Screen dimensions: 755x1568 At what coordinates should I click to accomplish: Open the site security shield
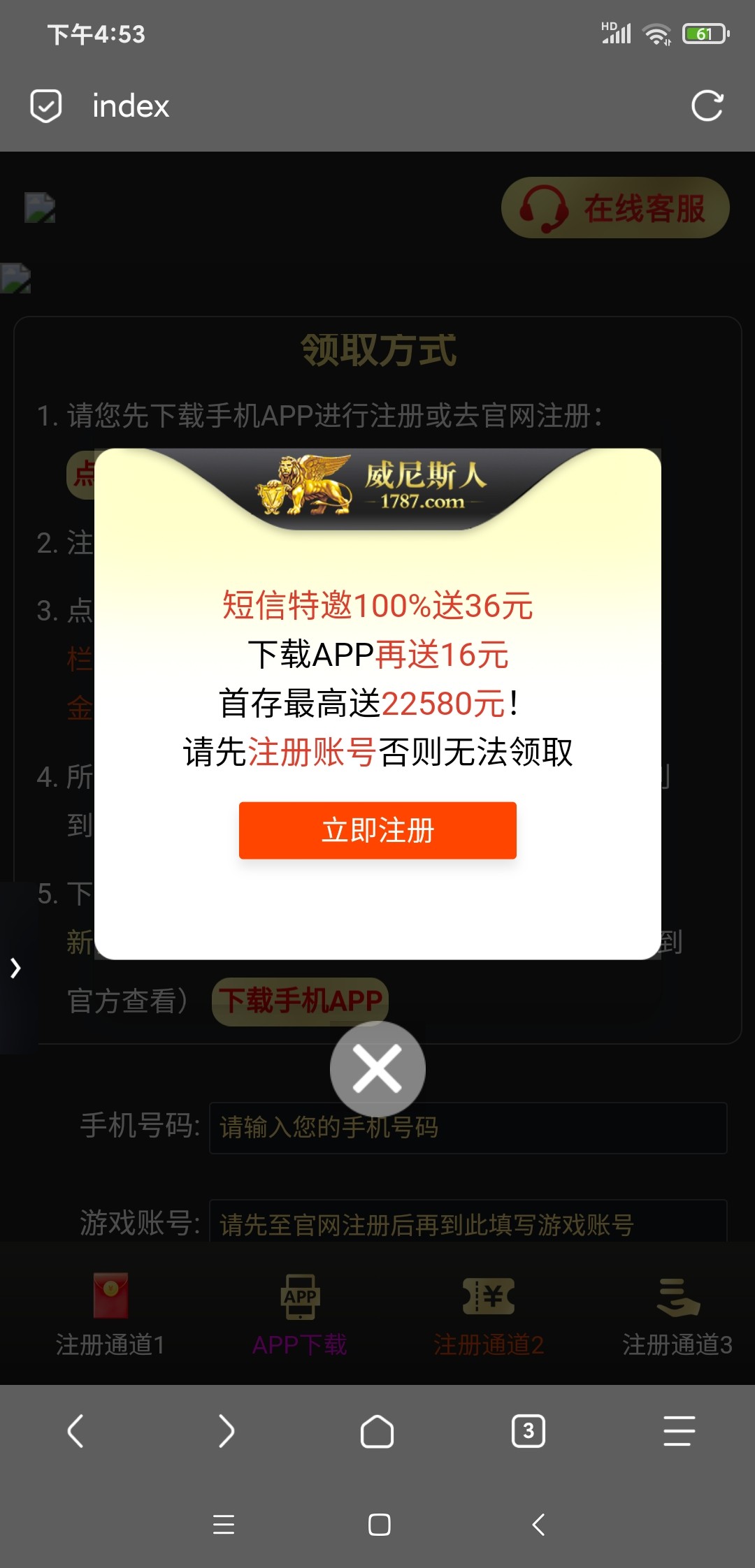[46, 106]
